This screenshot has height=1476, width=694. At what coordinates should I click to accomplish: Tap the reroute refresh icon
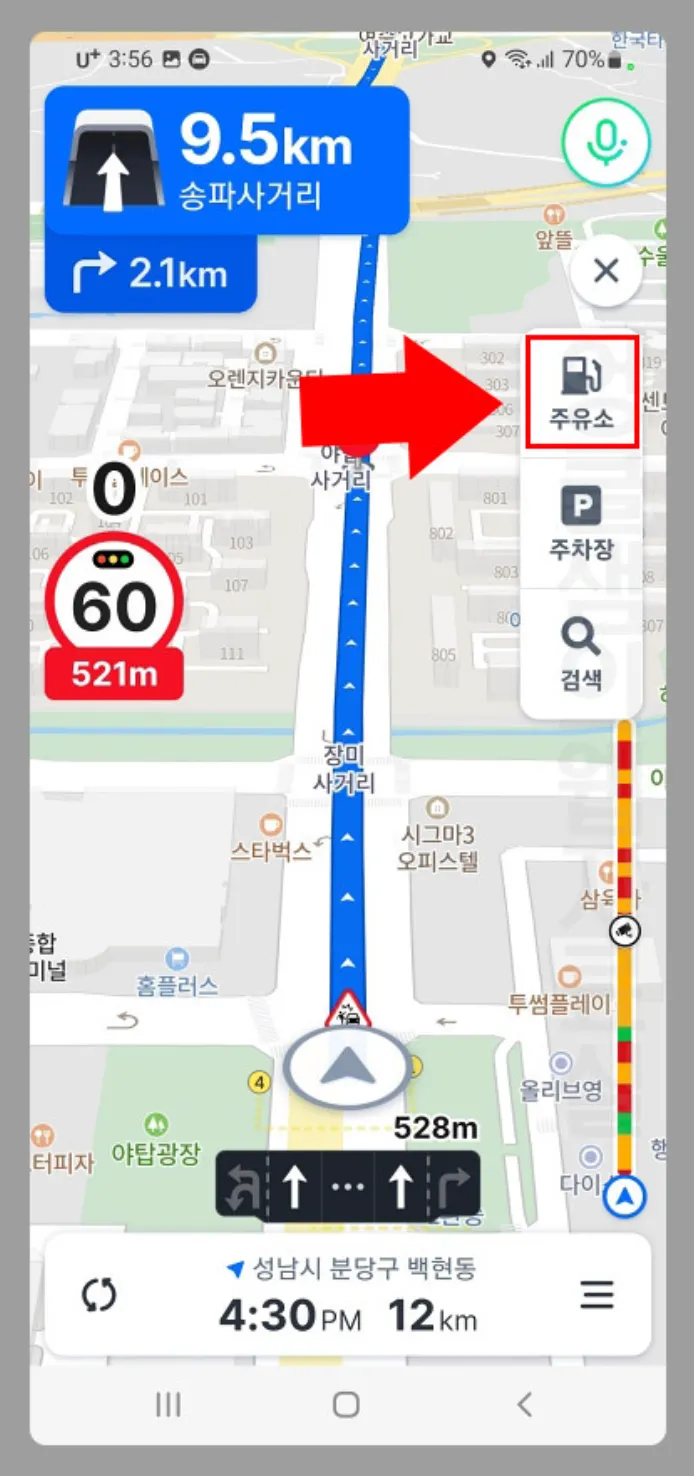tap(98, 1295)
